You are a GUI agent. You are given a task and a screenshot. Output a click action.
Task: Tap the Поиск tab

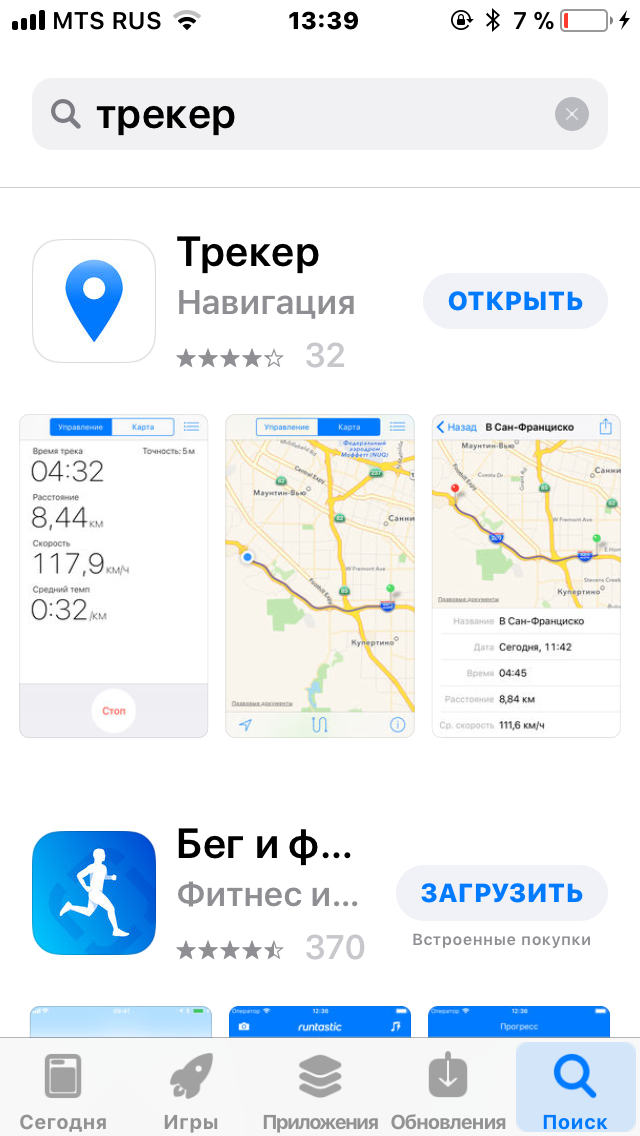click(575, 1090)
